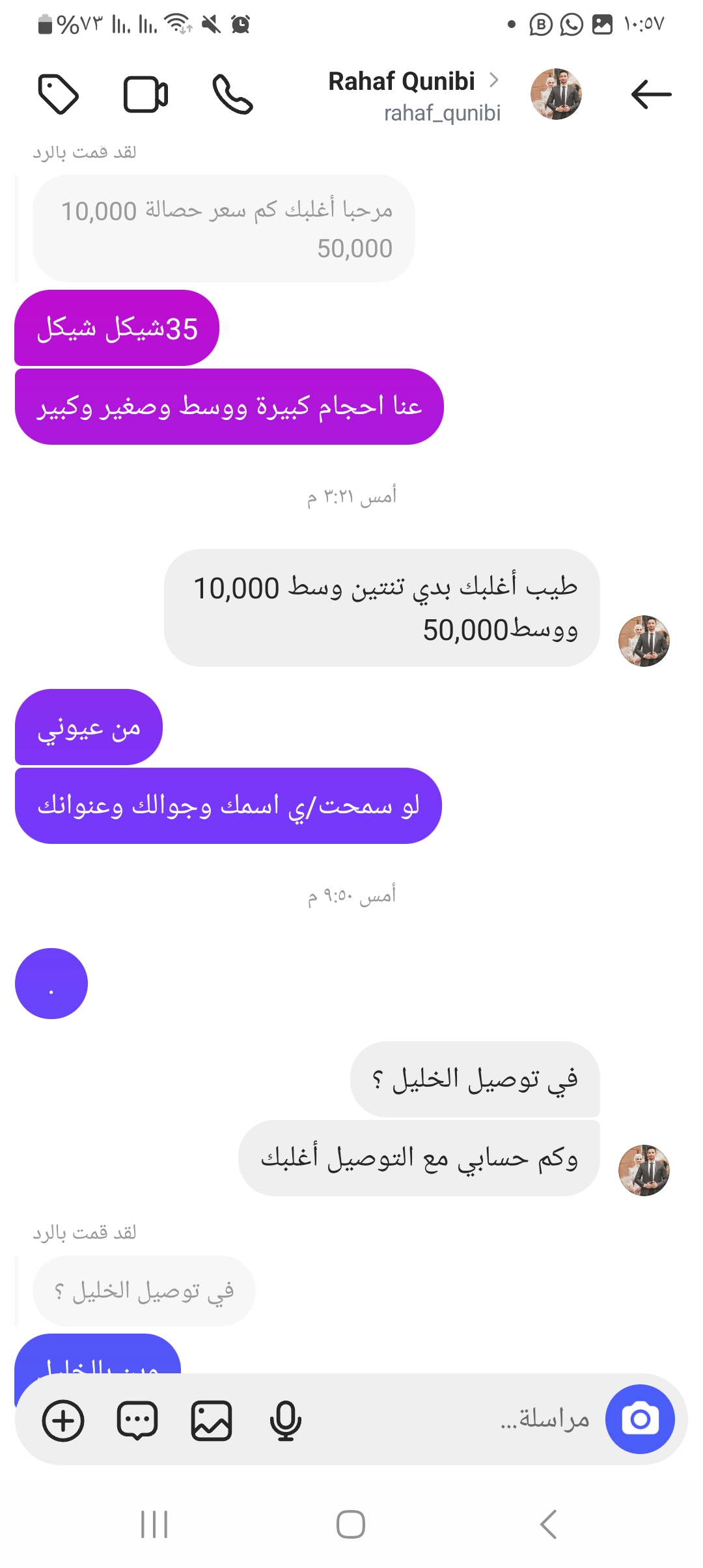The height and width of the screenshot is (1568, 703).
Task: Open the gallery image picker
Action: [212, 1420]
